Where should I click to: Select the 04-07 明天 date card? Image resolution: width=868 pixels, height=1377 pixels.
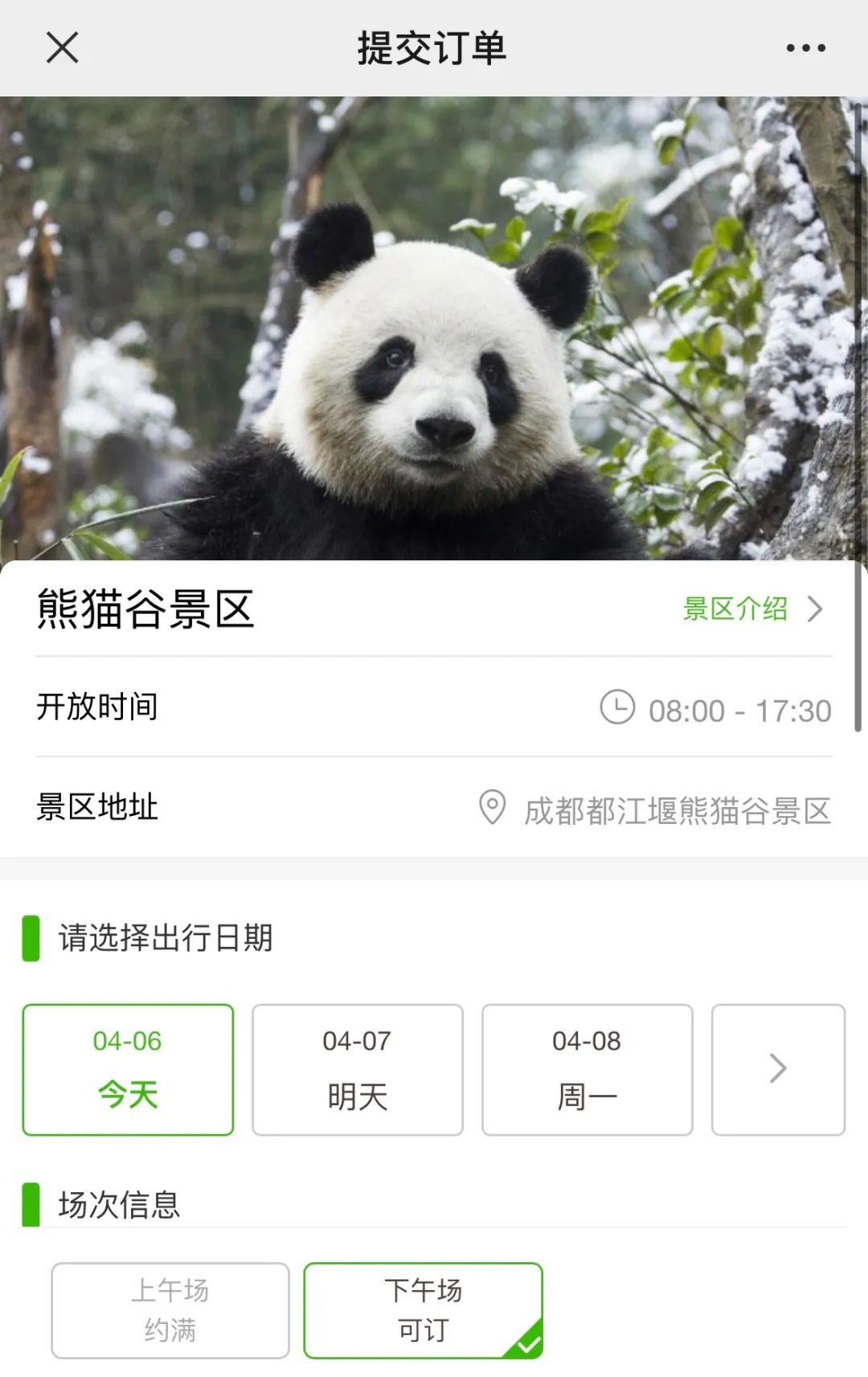point(357,1068)
